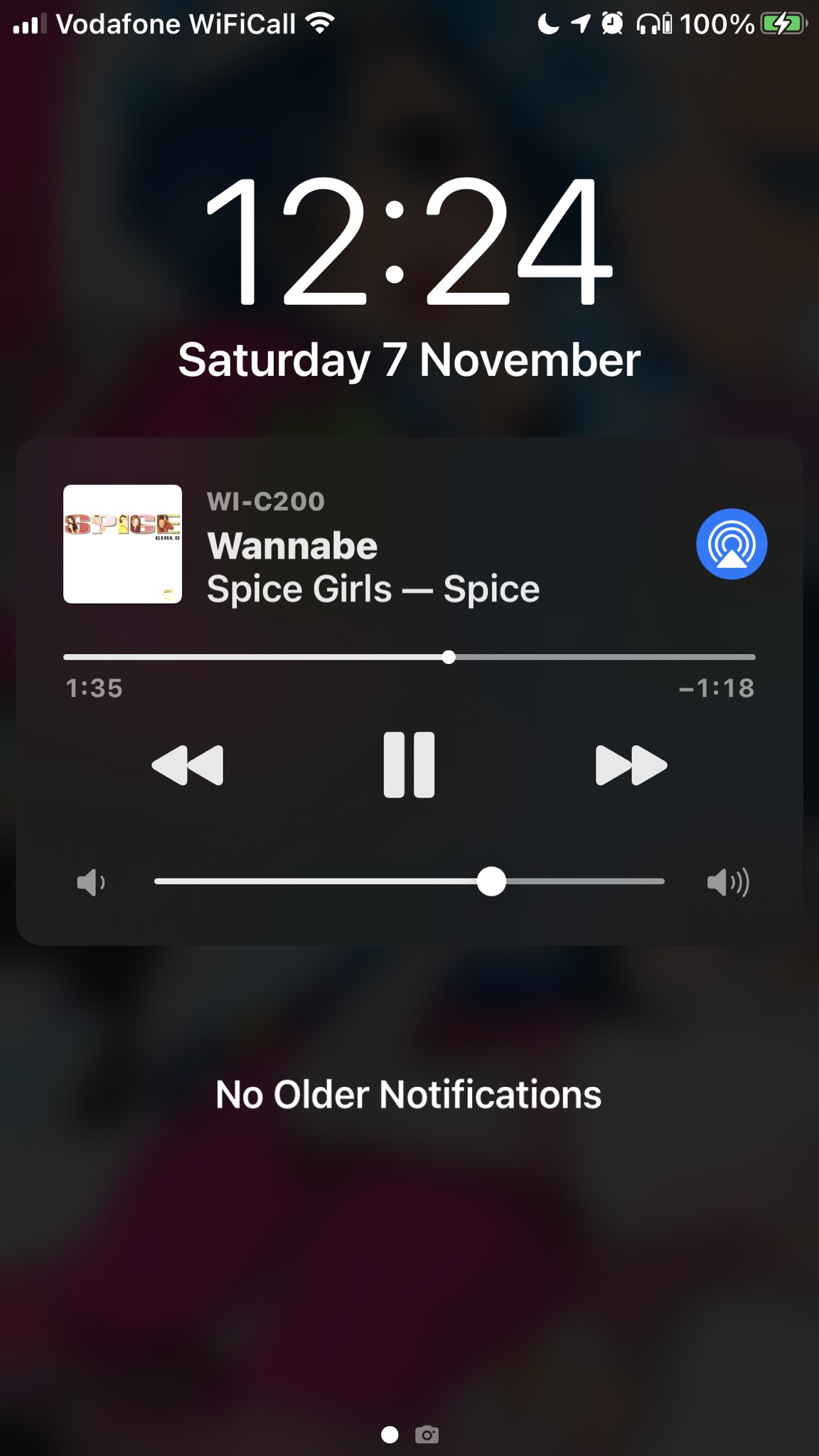819x1456 pixels.
Task: Skip to the next track
Action: (x=631, y=765)
